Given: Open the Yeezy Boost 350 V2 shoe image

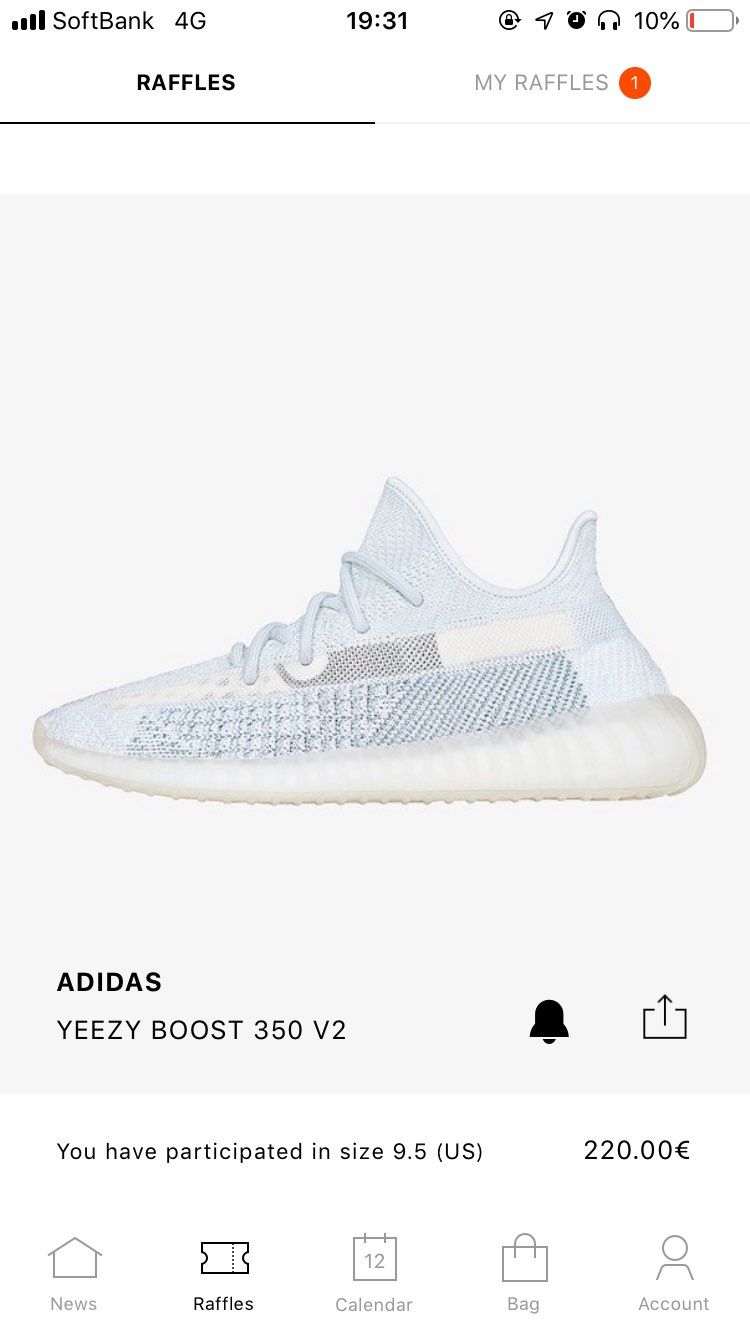Looking at the screenshot, I should coord(370,640).
